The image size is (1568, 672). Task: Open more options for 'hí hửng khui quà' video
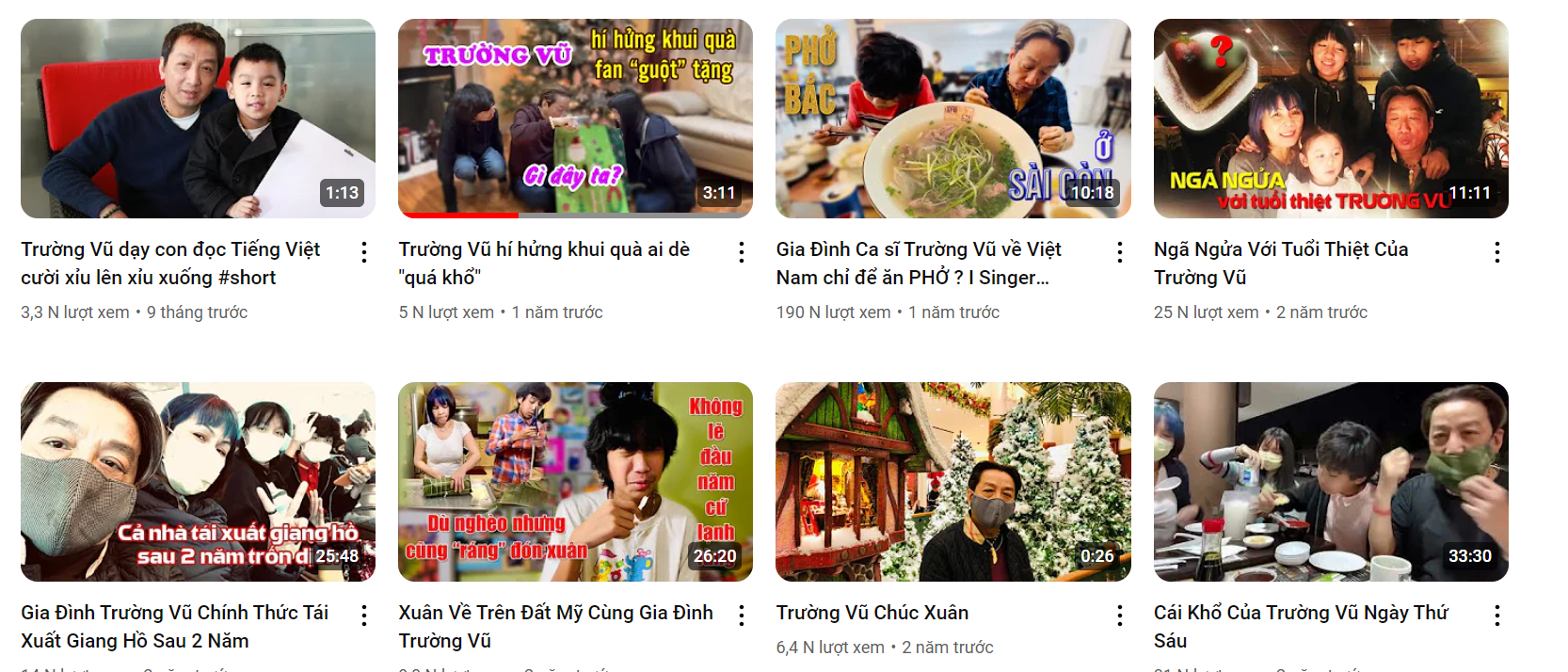point(742,252)
